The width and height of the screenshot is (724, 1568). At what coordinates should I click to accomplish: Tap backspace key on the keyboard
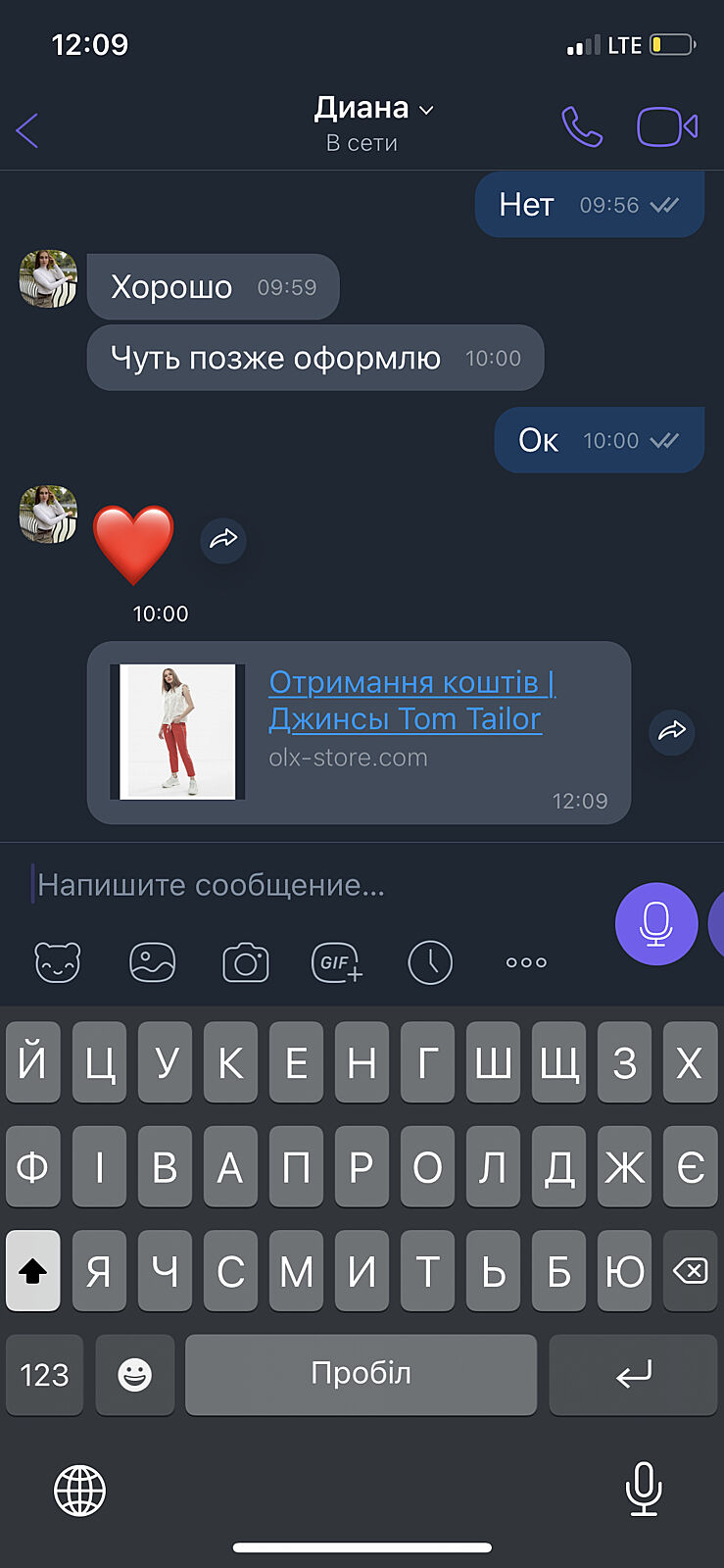[690, 1271]
